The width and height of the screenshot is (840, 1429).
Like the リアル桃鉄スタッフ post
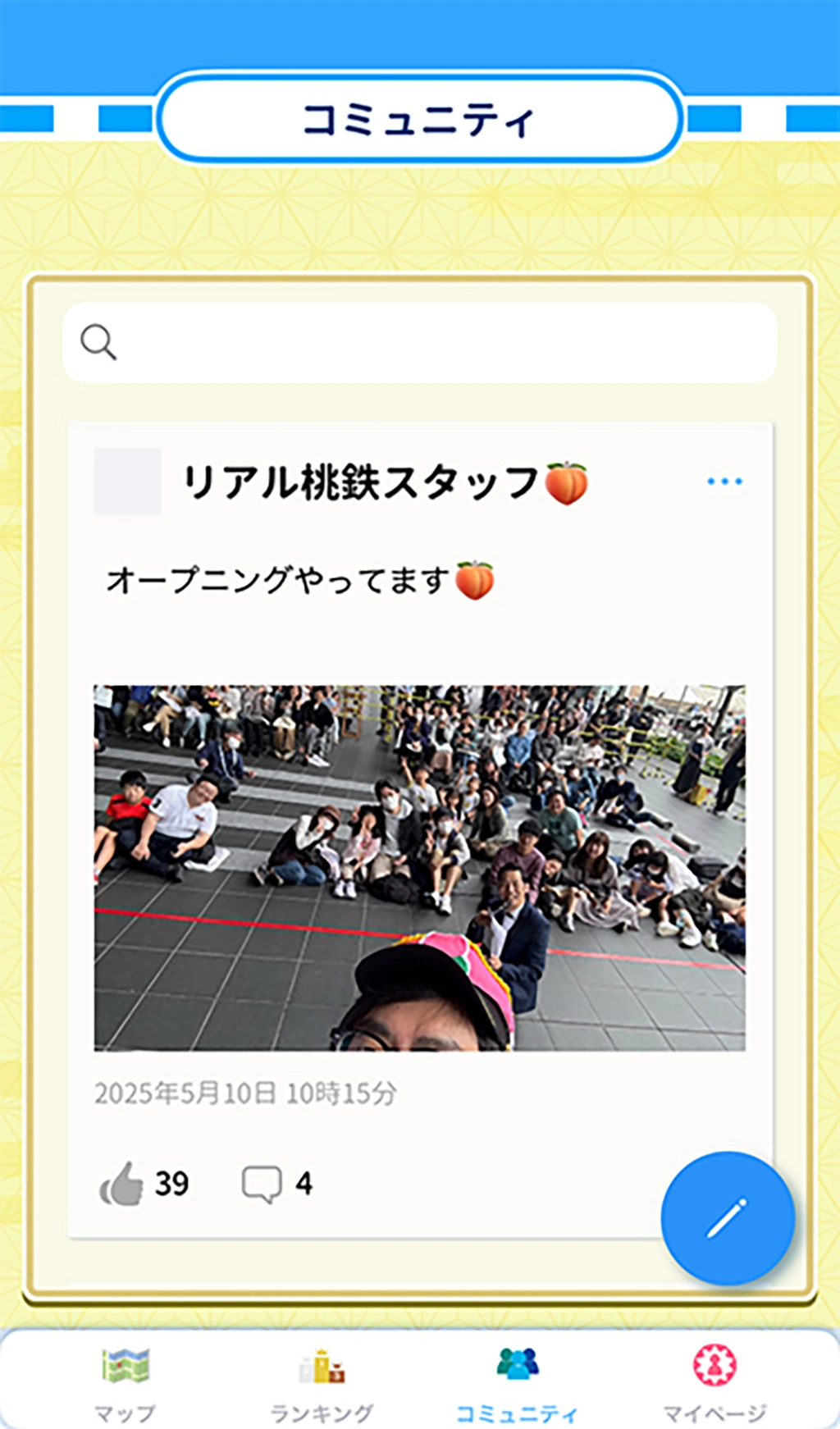121,1184
